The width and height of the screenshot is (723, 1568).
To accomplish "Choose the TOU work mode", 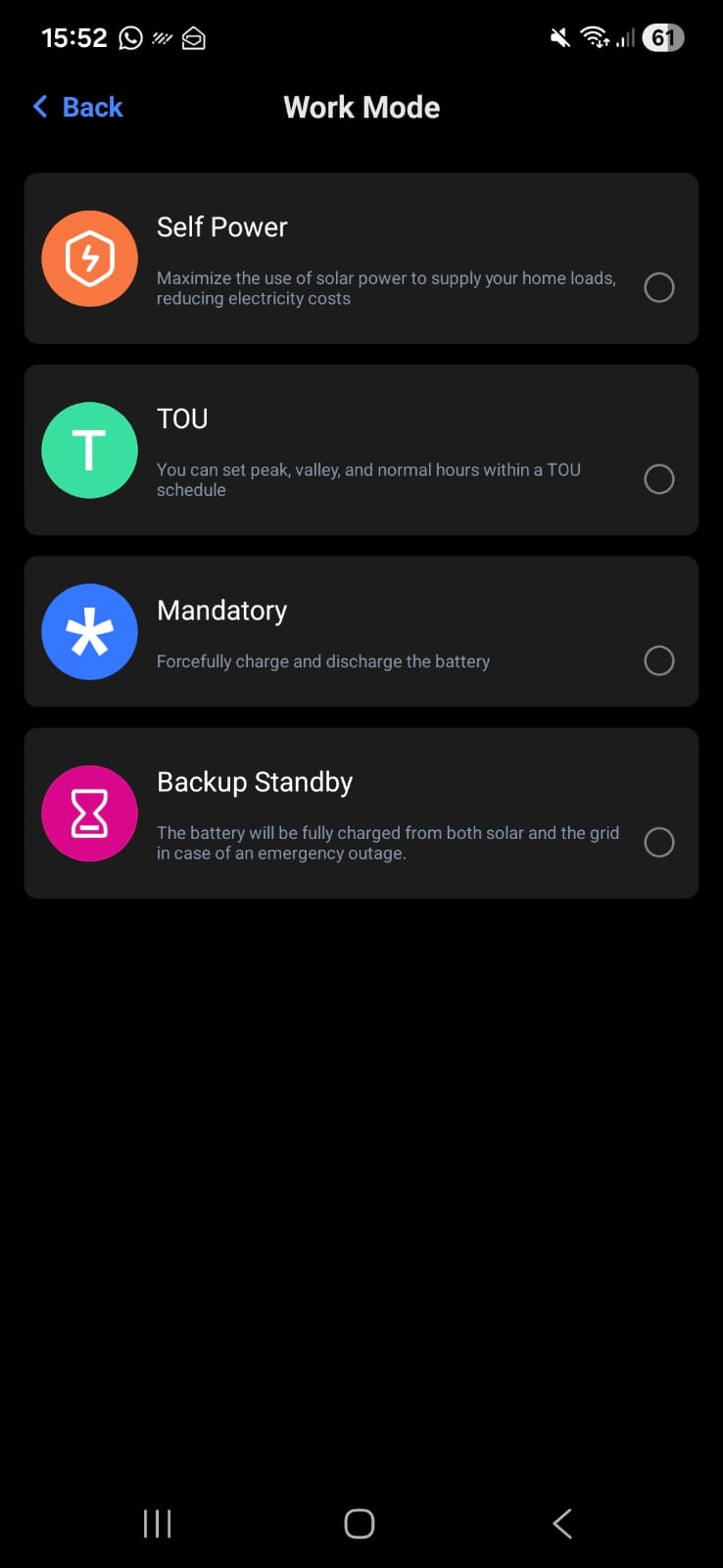I will (658, 479).
